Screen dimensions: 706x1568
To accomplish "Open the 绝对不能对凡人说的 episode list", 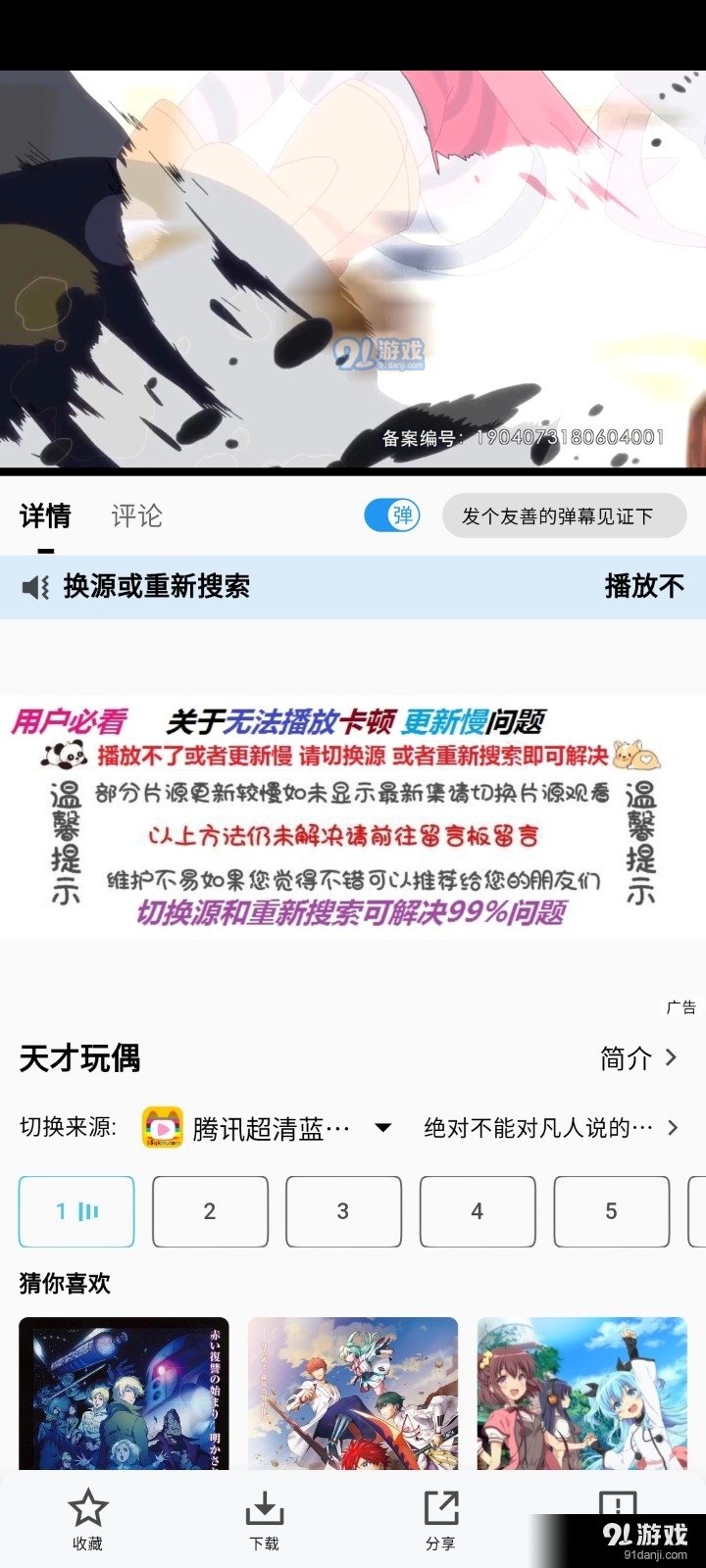I will (x=551, y=1128).
